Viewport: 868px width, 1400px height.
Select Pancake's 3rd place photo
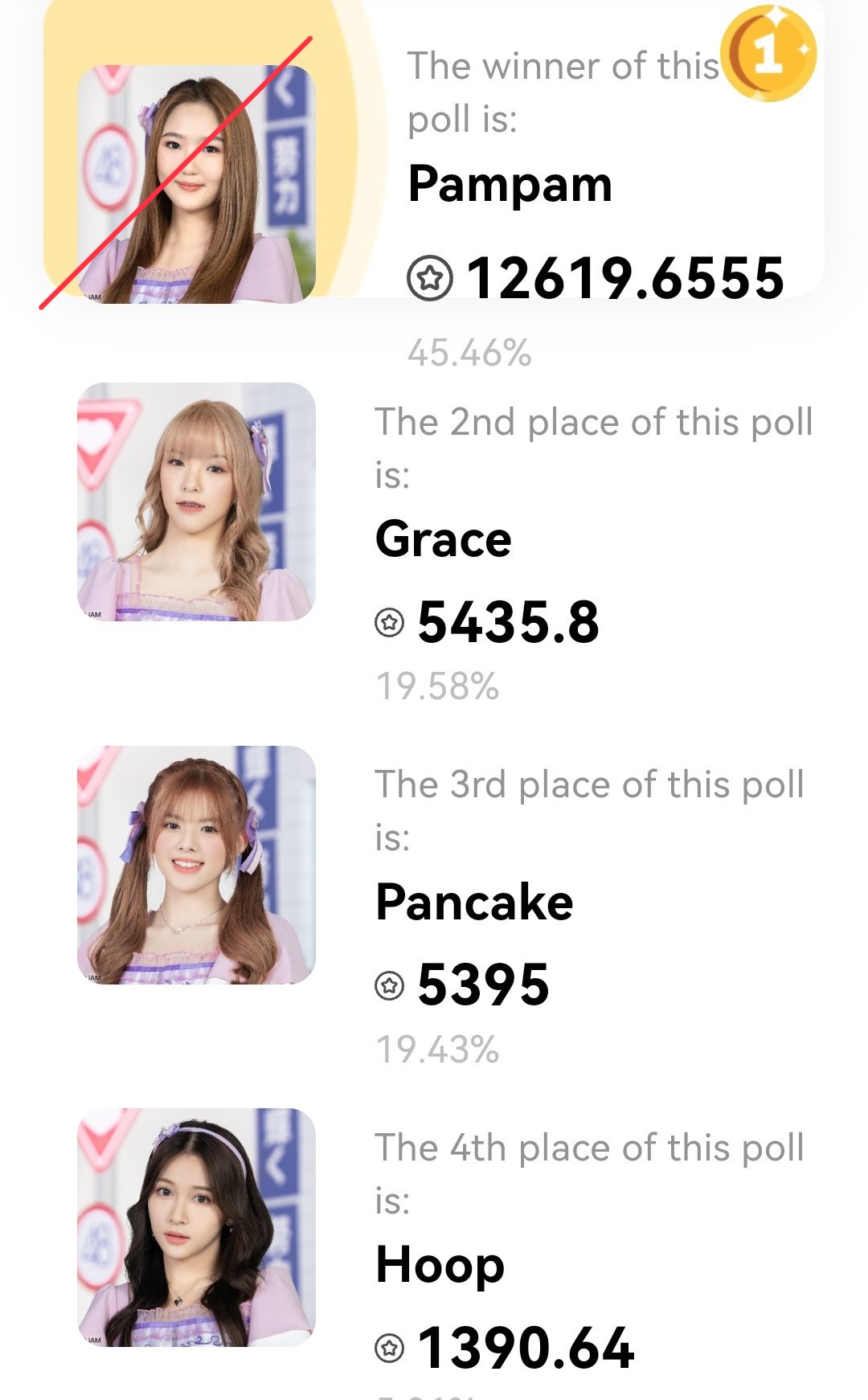pos(196,865)
